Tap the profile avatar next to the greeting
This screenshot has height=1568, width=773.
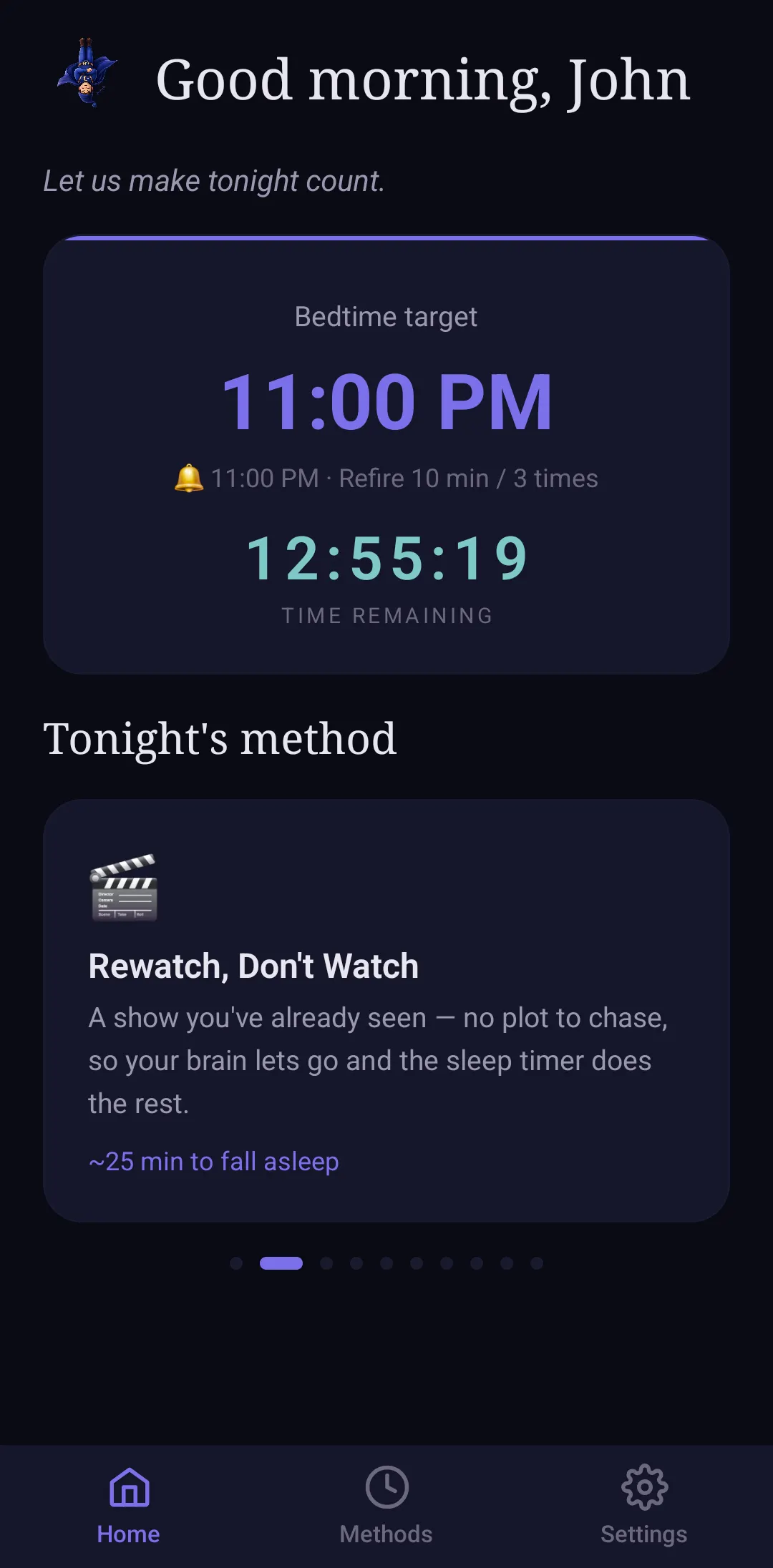pos(87,73)
